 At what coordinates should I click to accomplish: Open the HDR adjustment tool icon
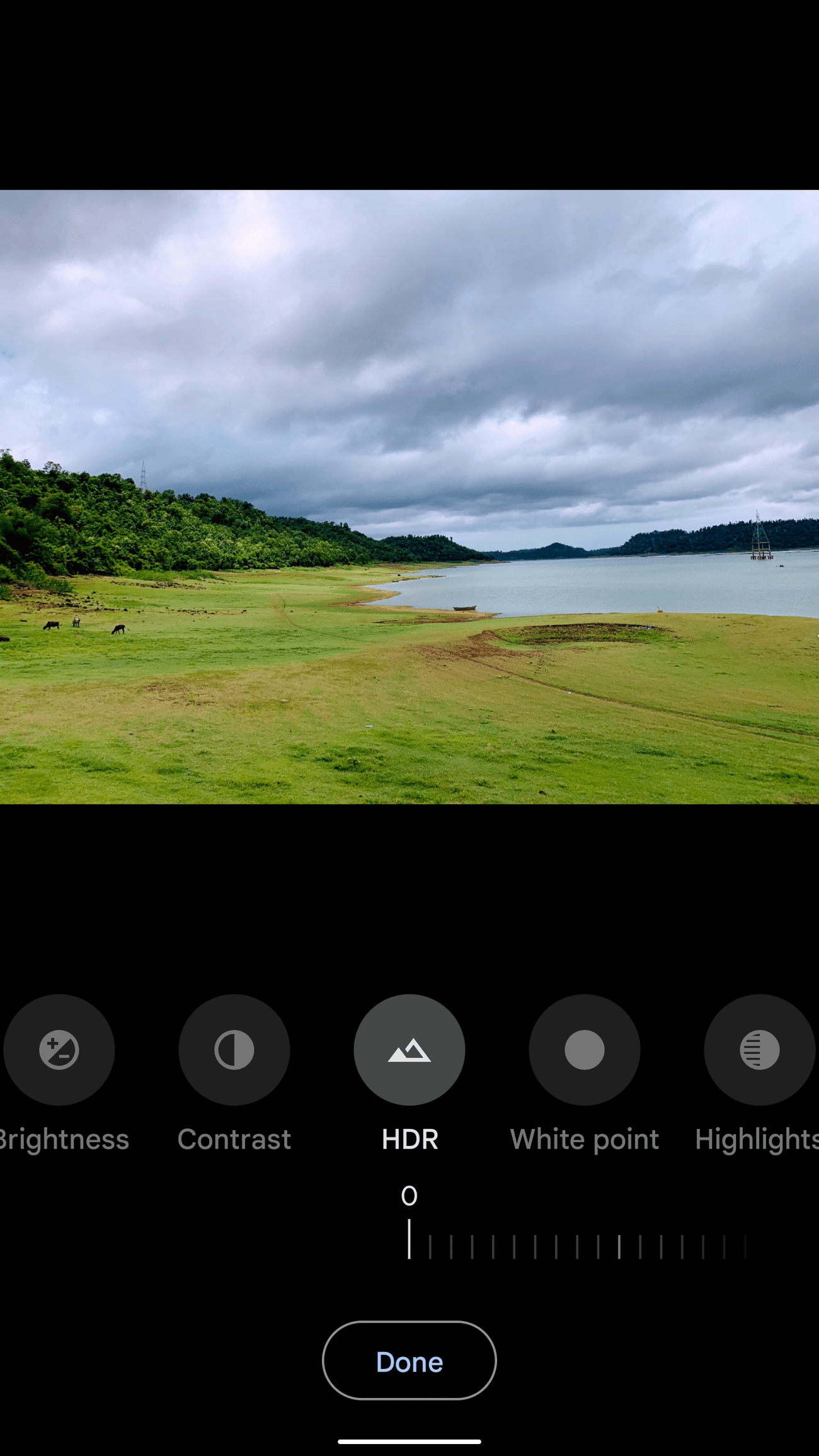tap(409, 1049)
